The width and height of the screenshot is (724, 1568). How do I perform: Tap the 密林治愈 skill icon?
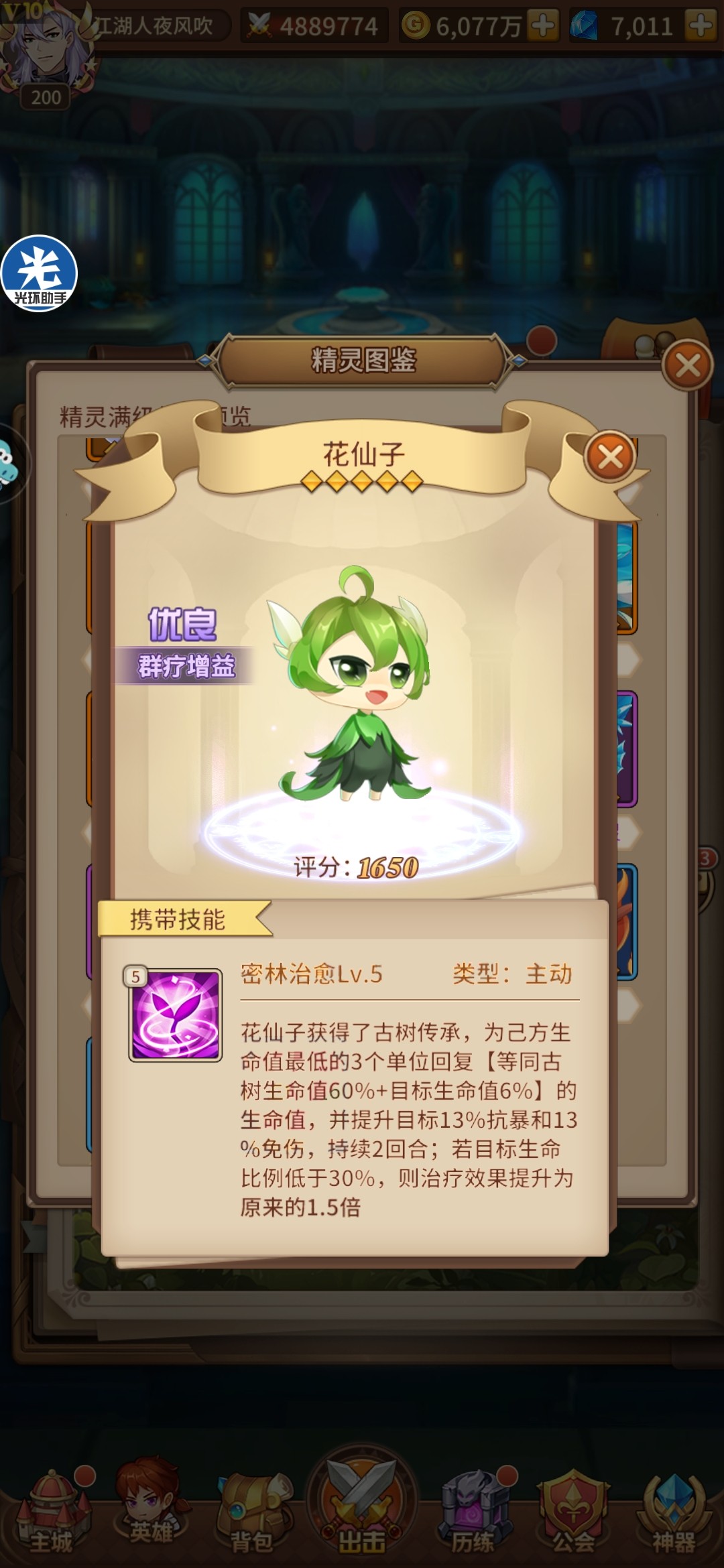(175, 1015)
